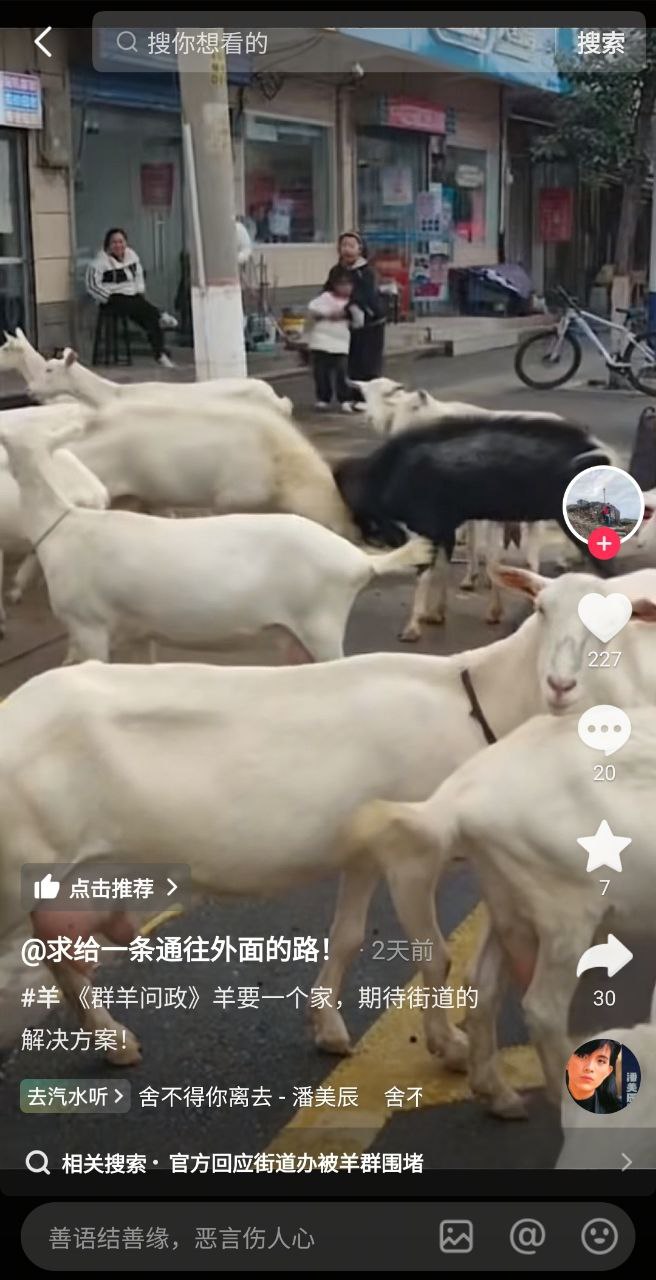The image size is (656, 1280).
Task: Open the emoji picker in the comment bar
Action: (599, 1237)
